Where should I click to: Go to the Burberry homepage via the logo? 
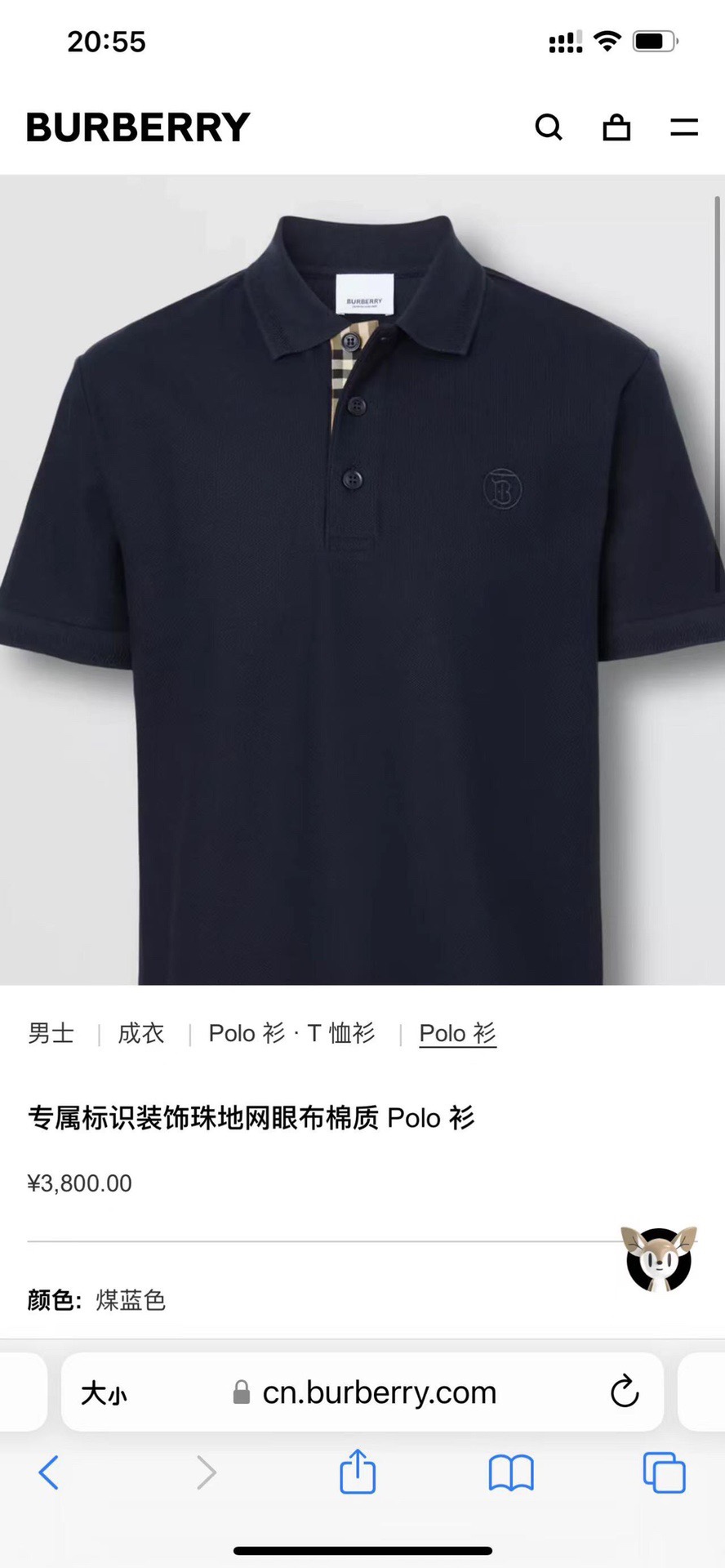pyautogui.click(x=138, y=127)
